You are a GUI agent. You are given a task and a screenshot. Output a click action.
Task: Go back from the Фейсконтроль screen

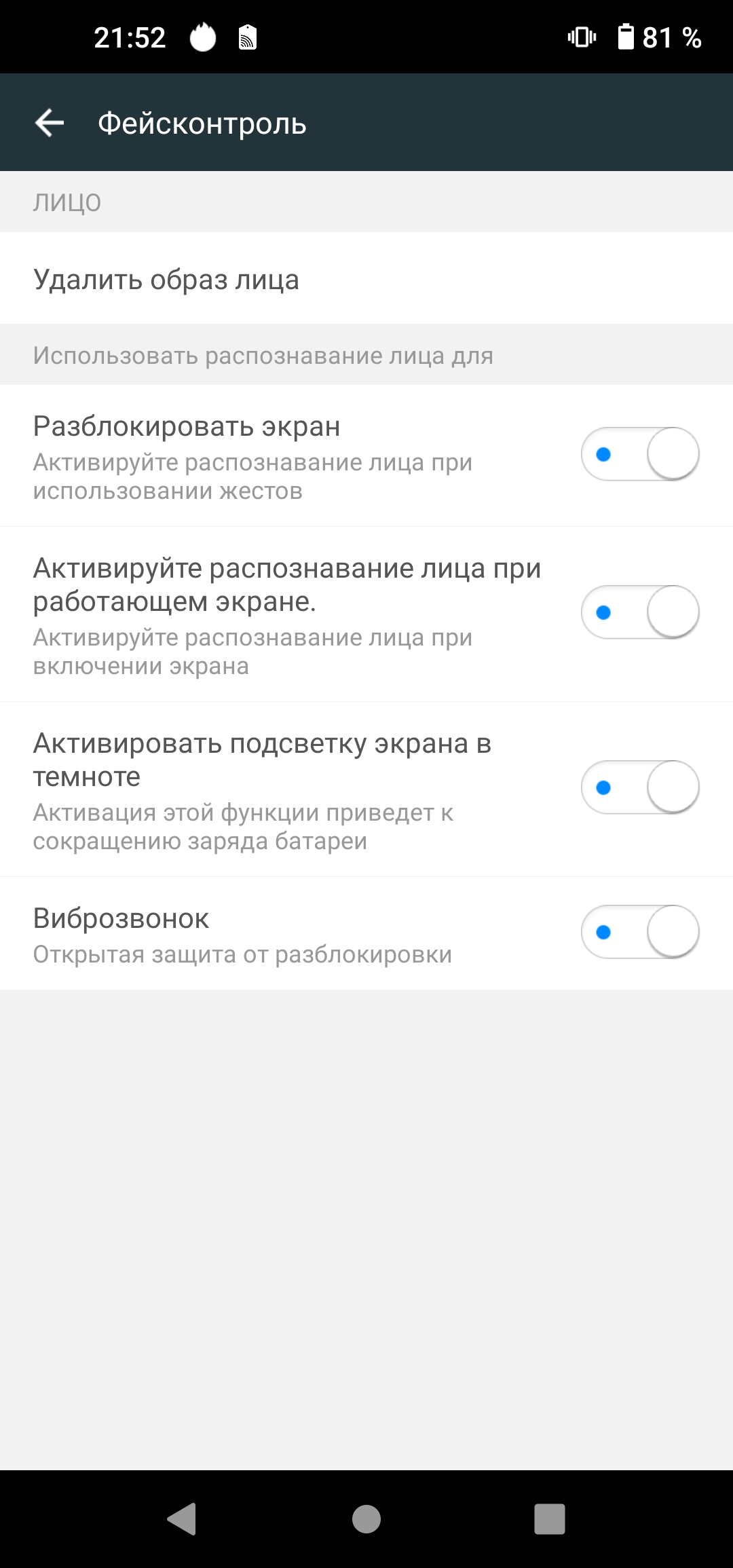pos(50,123)
